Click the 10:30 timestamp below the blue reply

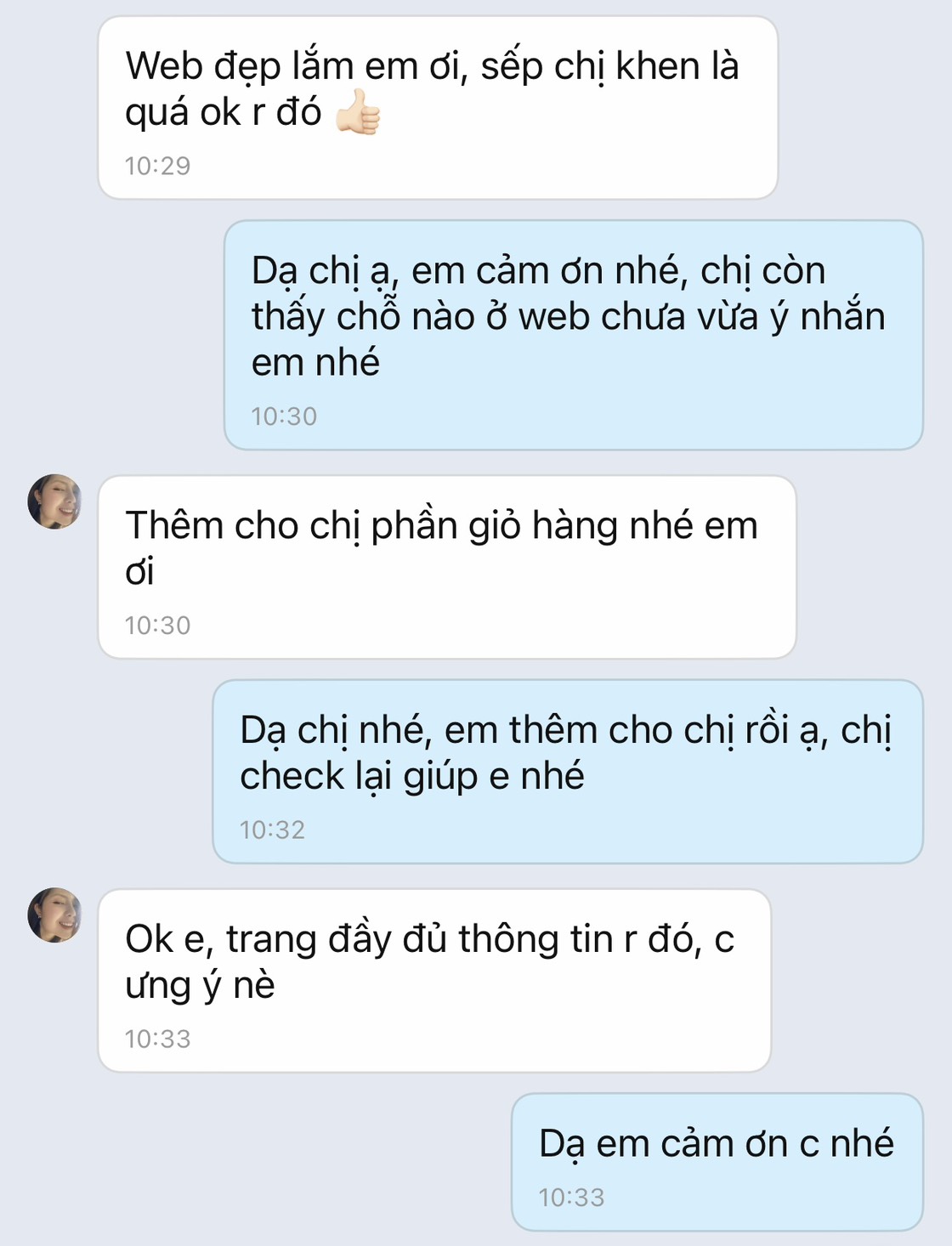(283, 416)
